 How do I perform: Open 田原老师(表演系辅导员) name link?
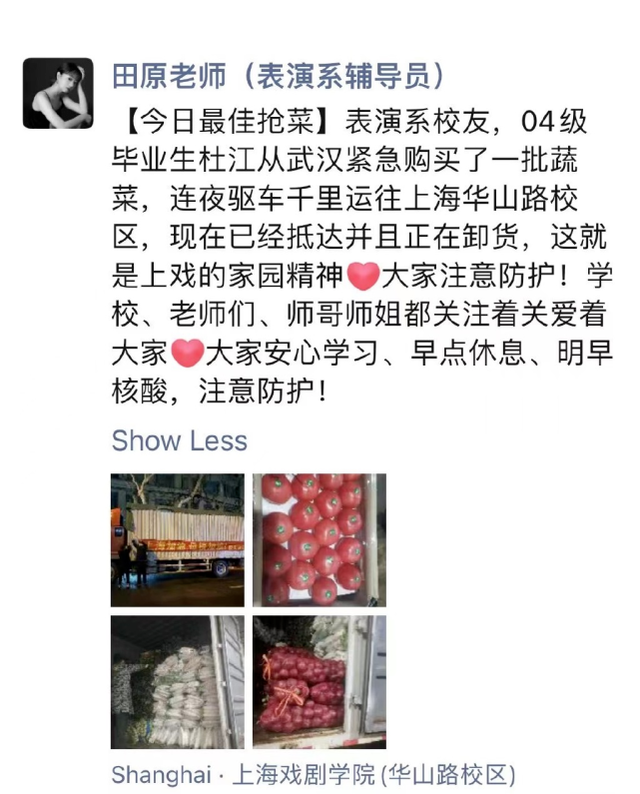pyautogui.click(x=277, y=74)
